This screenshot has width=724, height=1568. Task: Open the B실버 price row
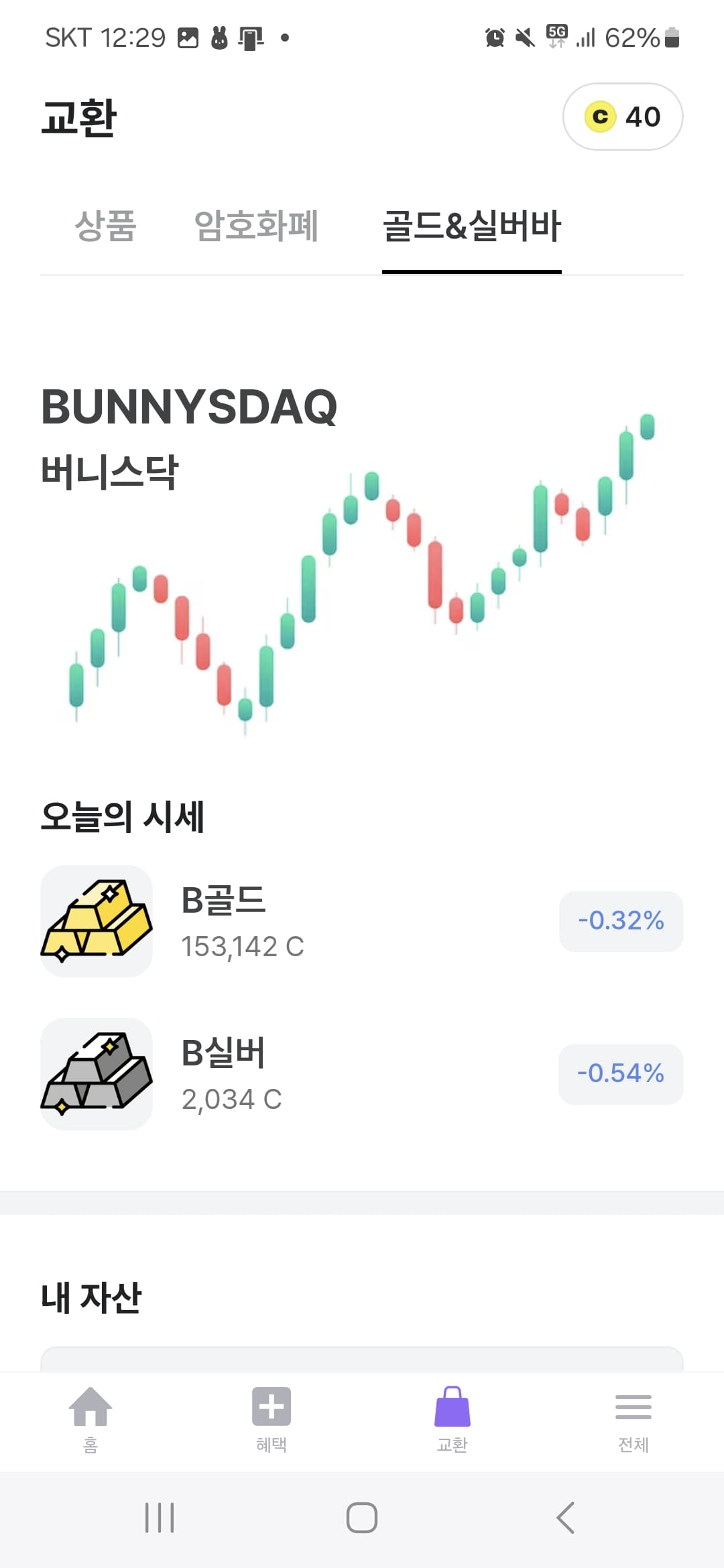(362, 1074)
